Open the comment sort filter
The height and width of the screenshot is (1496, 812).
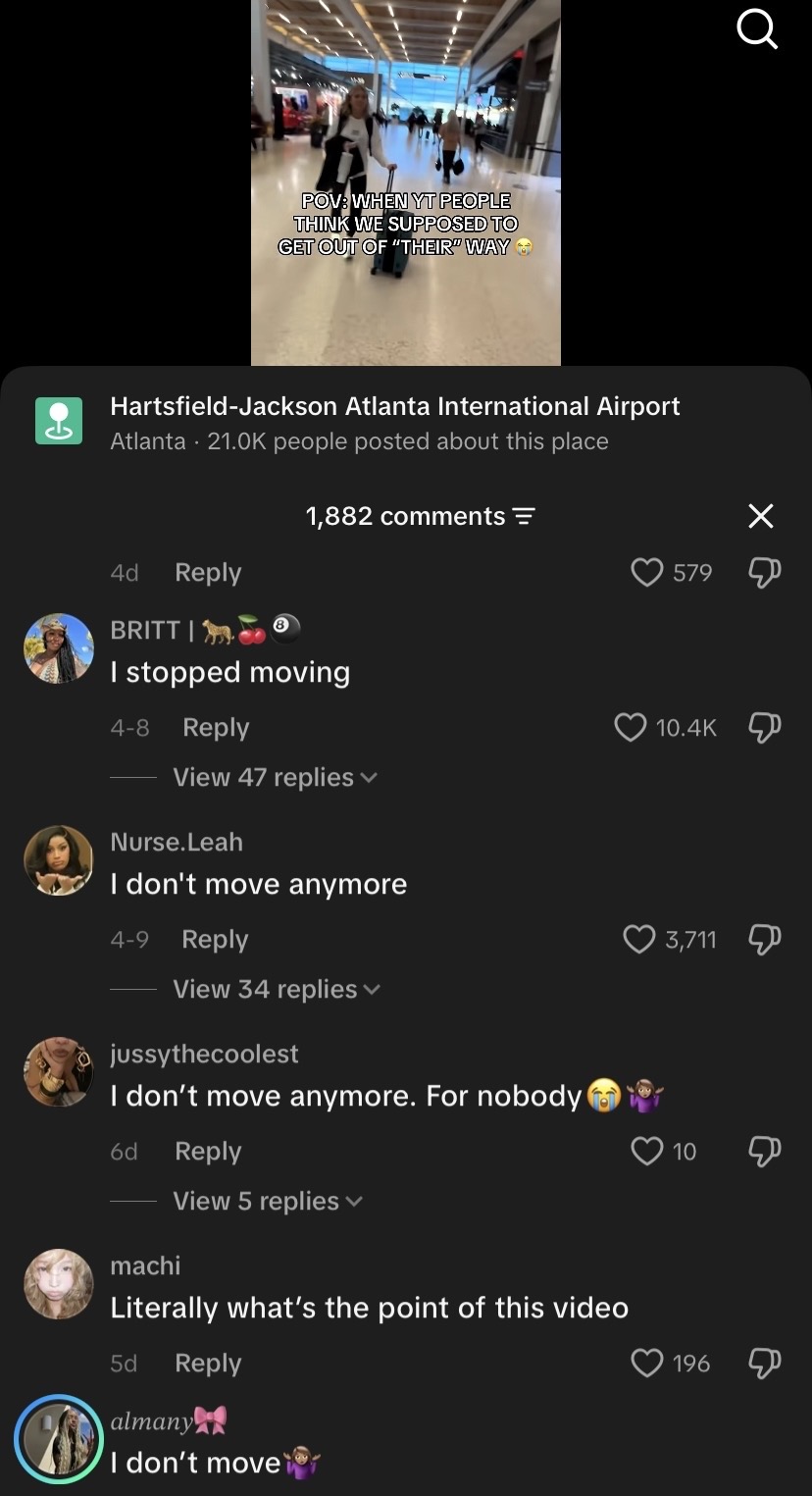pyautogui.click(x=525, y=516)
